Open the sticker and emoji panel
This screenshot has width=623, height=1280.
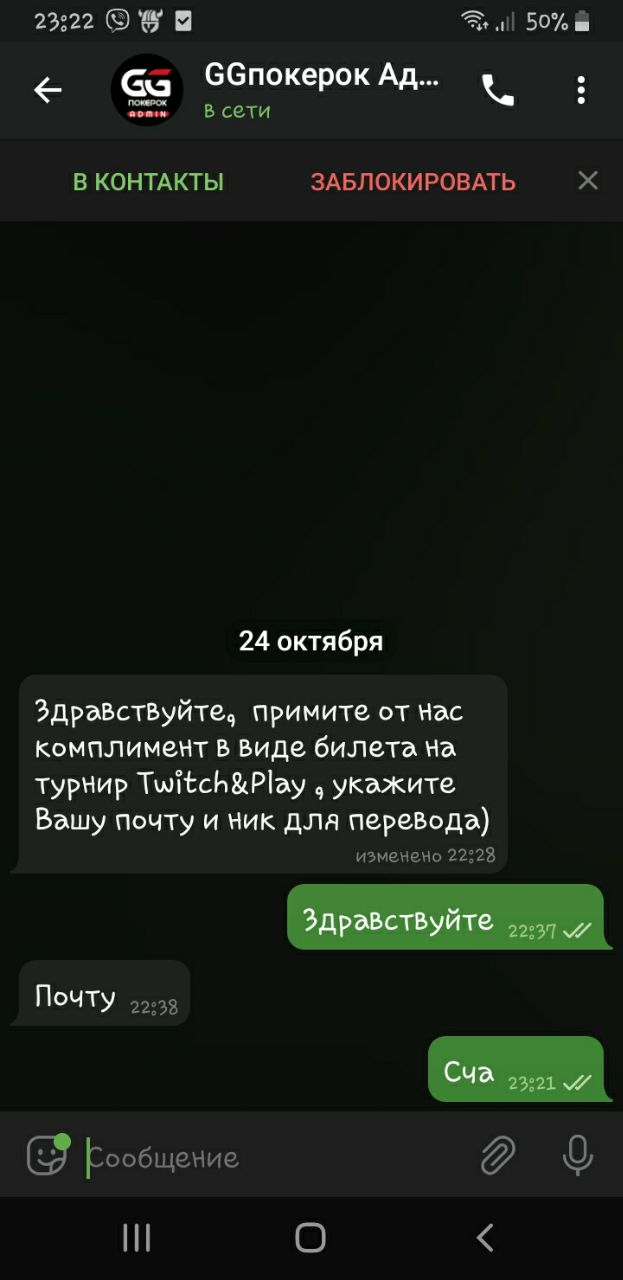click(x=46, y=1157)
